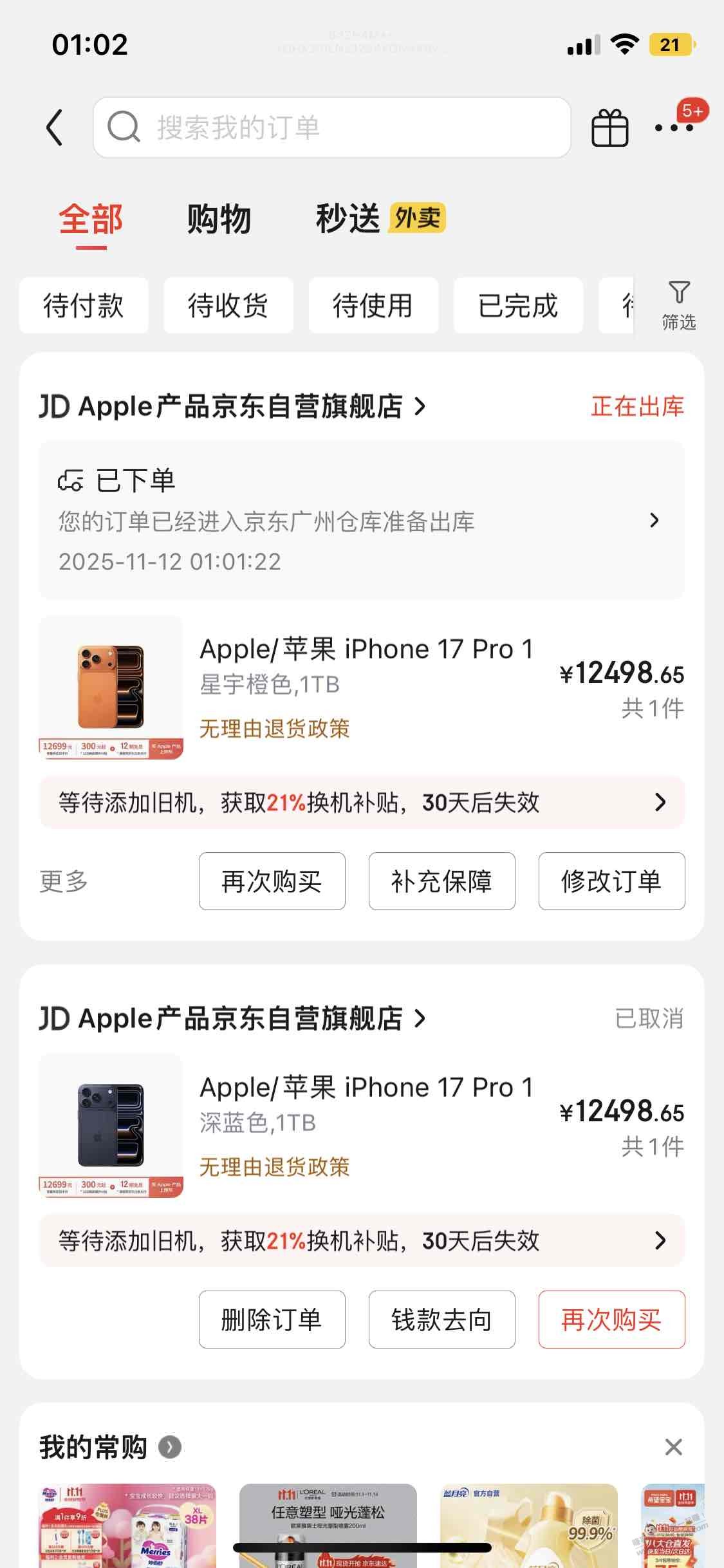Check 钱款去向 for the cancelled order

[x=441, y=1320]
